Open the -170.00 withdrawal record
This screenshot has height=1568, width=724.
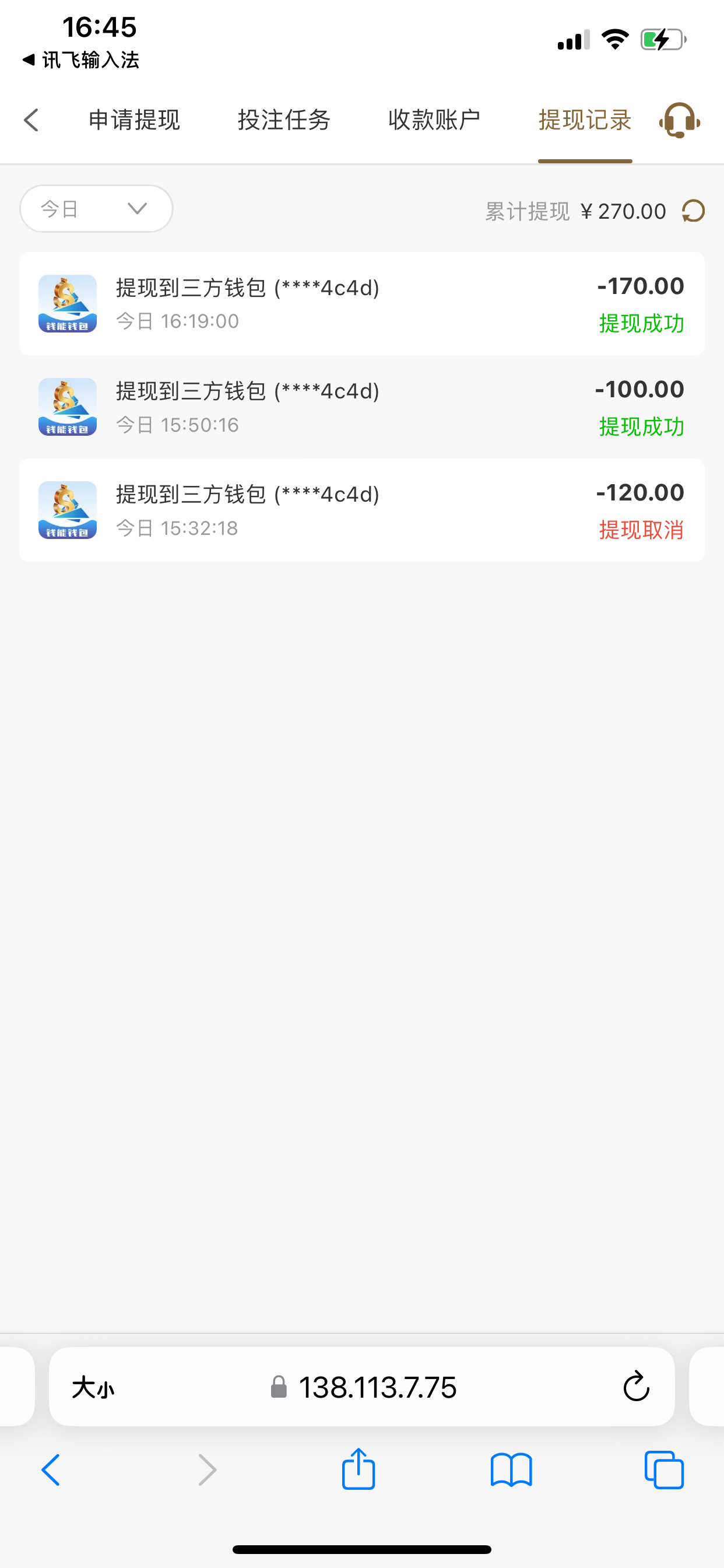coord(361,304)
